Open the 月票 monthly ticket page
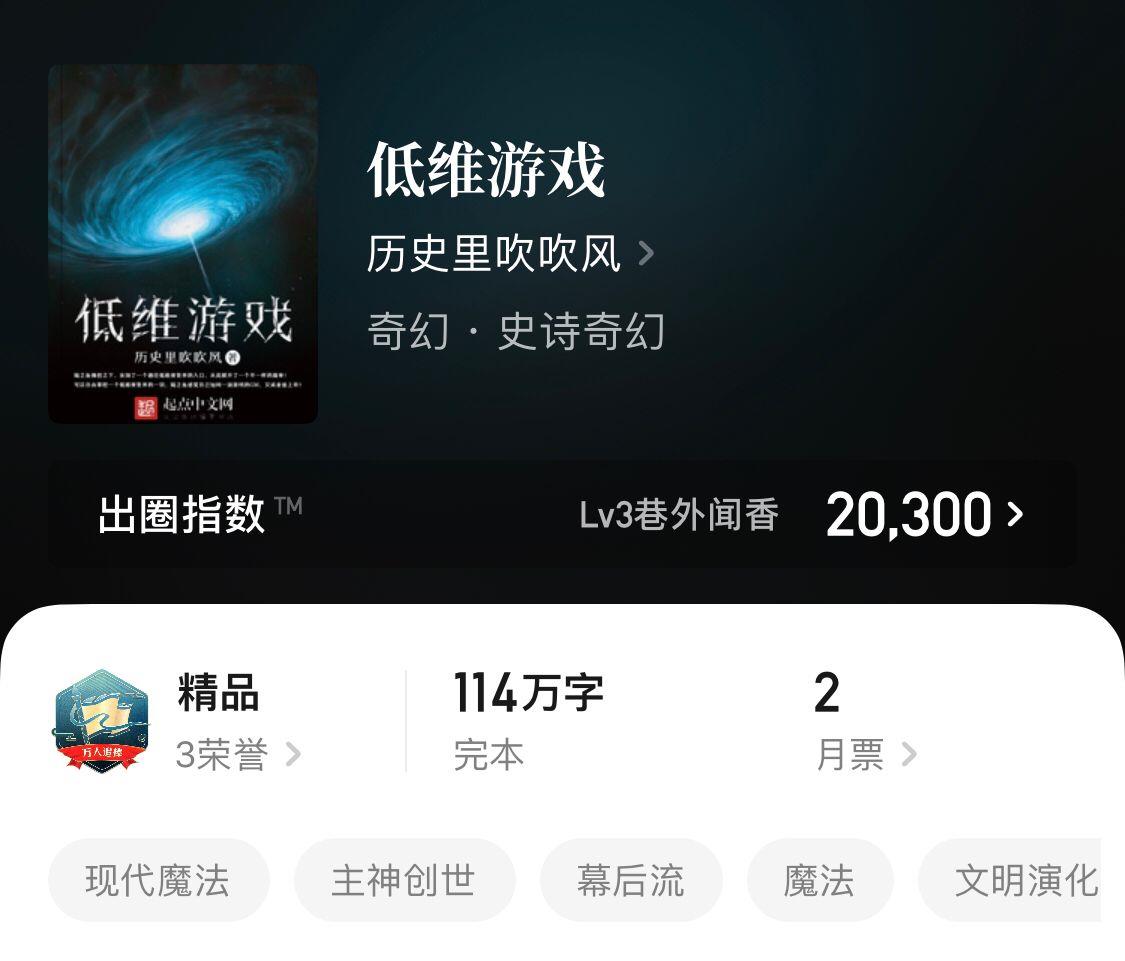Image resolution: width=1125 pixels, height=961 pixels. pos(865,754)
